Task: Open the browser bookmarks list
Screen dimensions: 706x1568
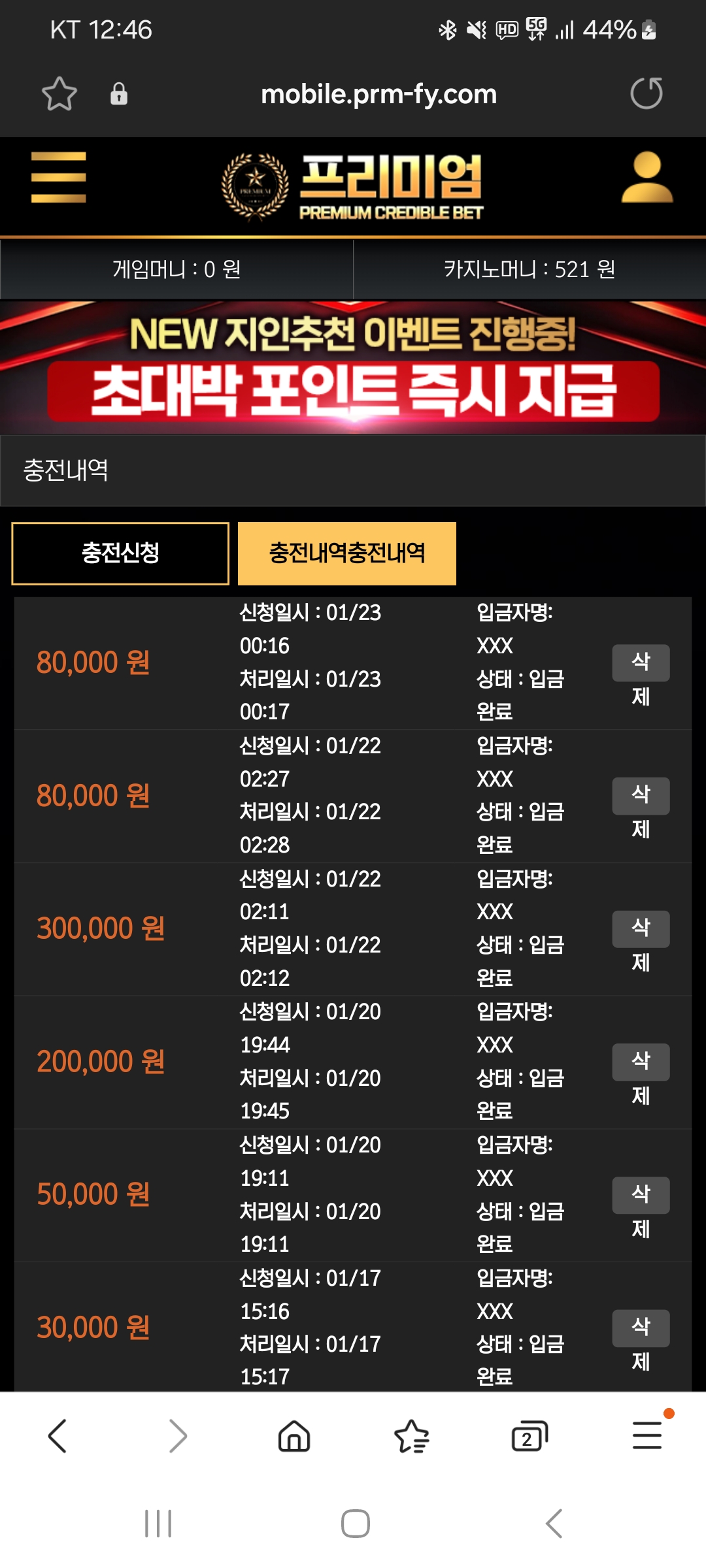Action: point(412,1436)
